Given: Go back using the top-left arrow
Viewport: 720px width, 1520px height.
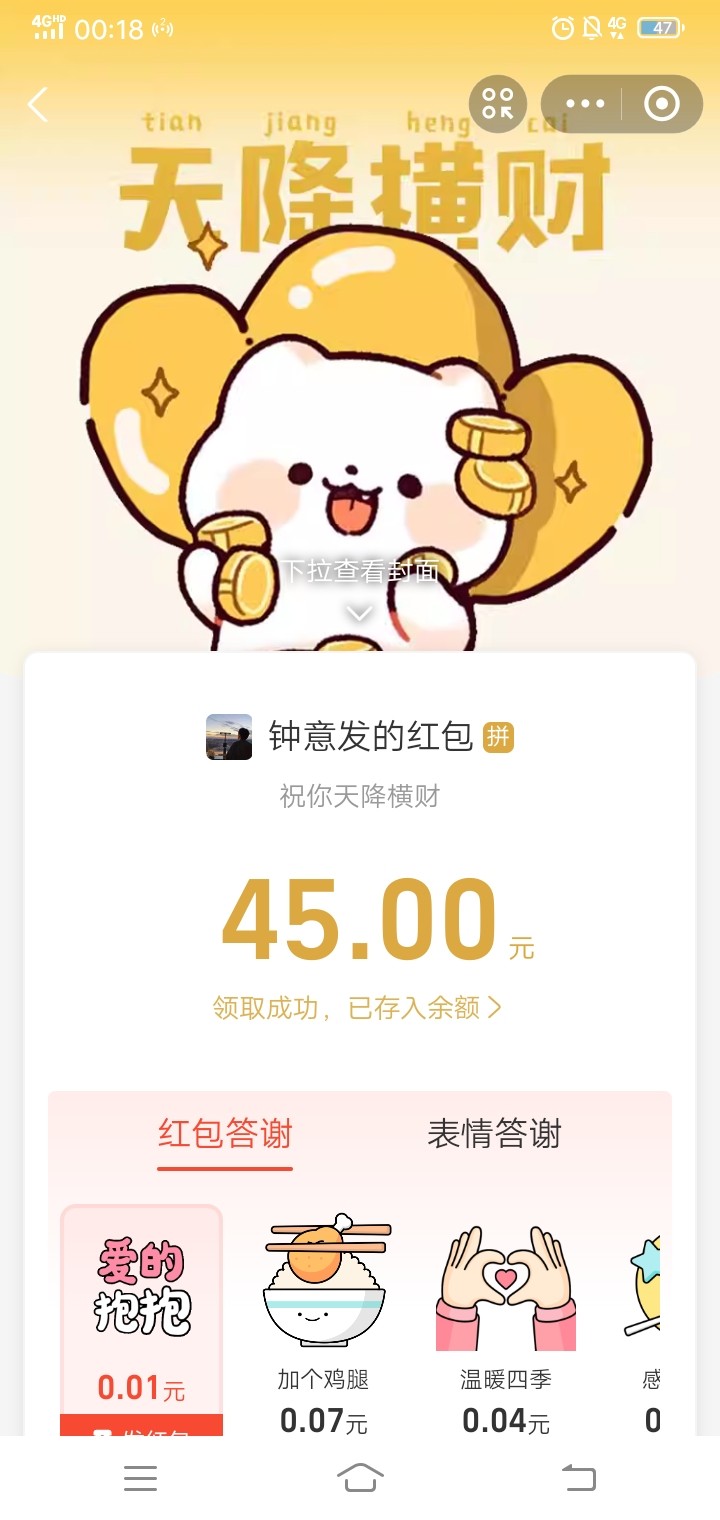Looking at the screenshot, I should [x=38, y=104].
